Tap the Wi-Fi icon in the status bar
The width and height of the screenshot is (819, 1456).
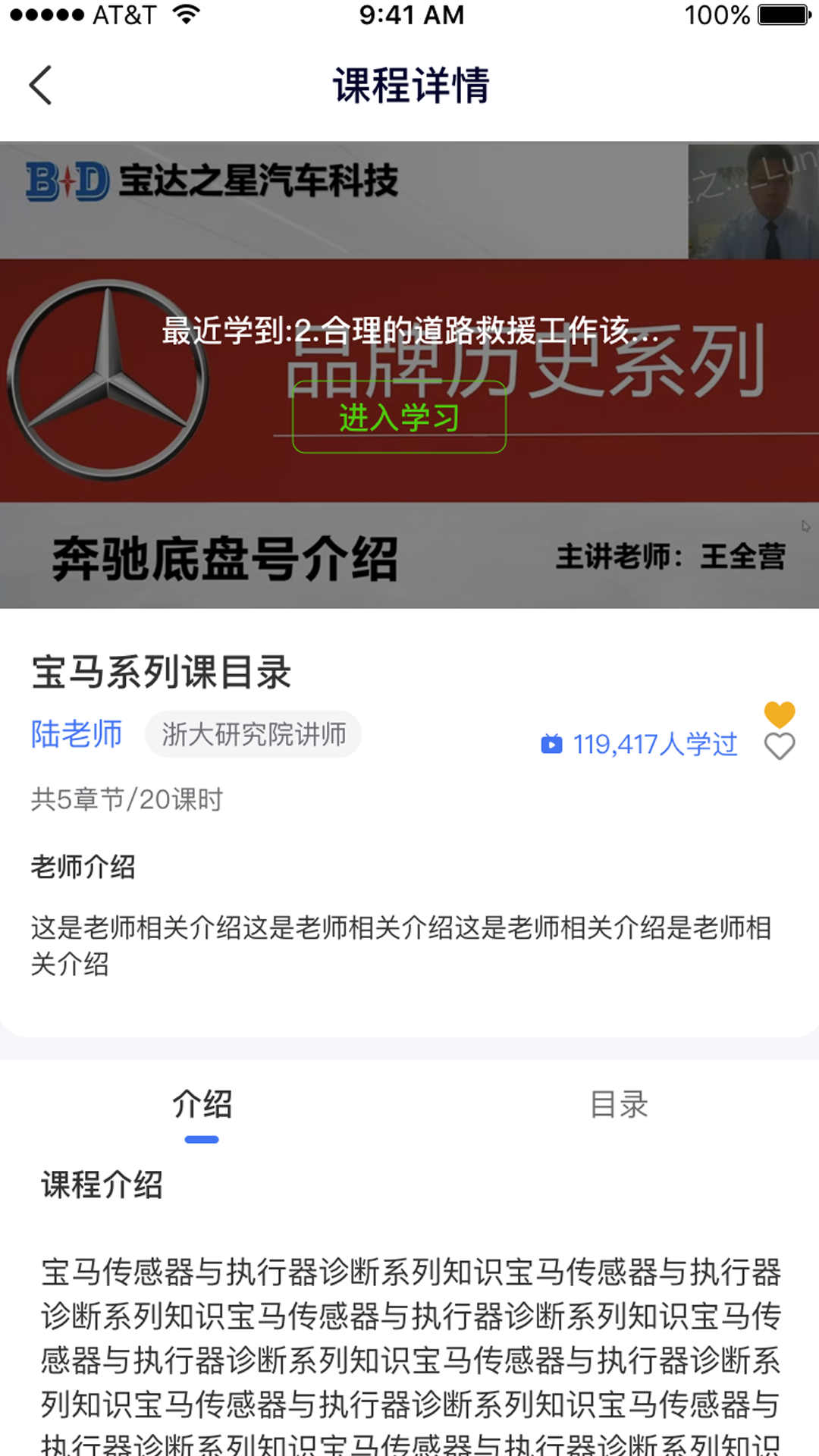point(184,13)
